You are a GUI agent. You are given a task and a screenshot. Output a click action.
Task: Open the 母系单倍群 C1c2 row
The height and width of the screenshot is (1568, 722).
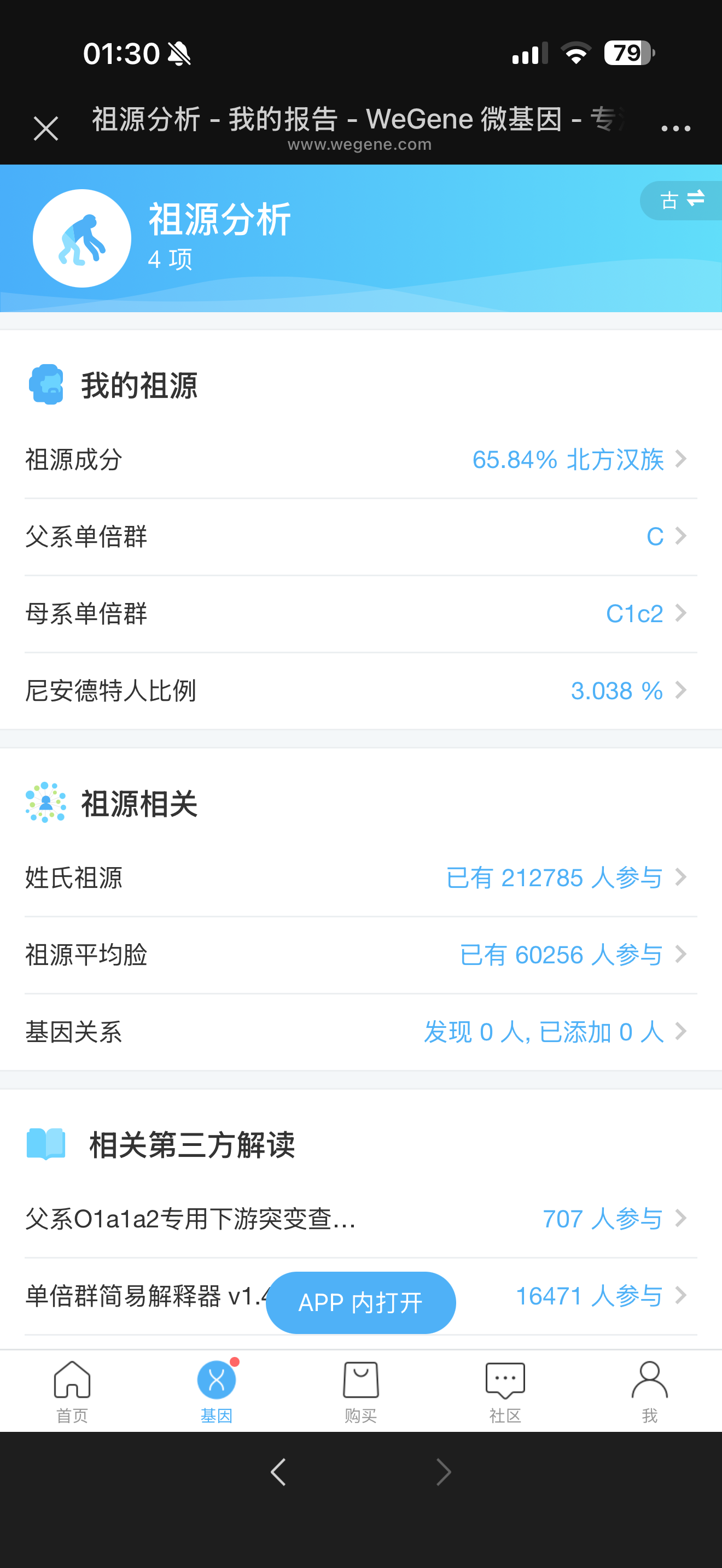[360, 613]
